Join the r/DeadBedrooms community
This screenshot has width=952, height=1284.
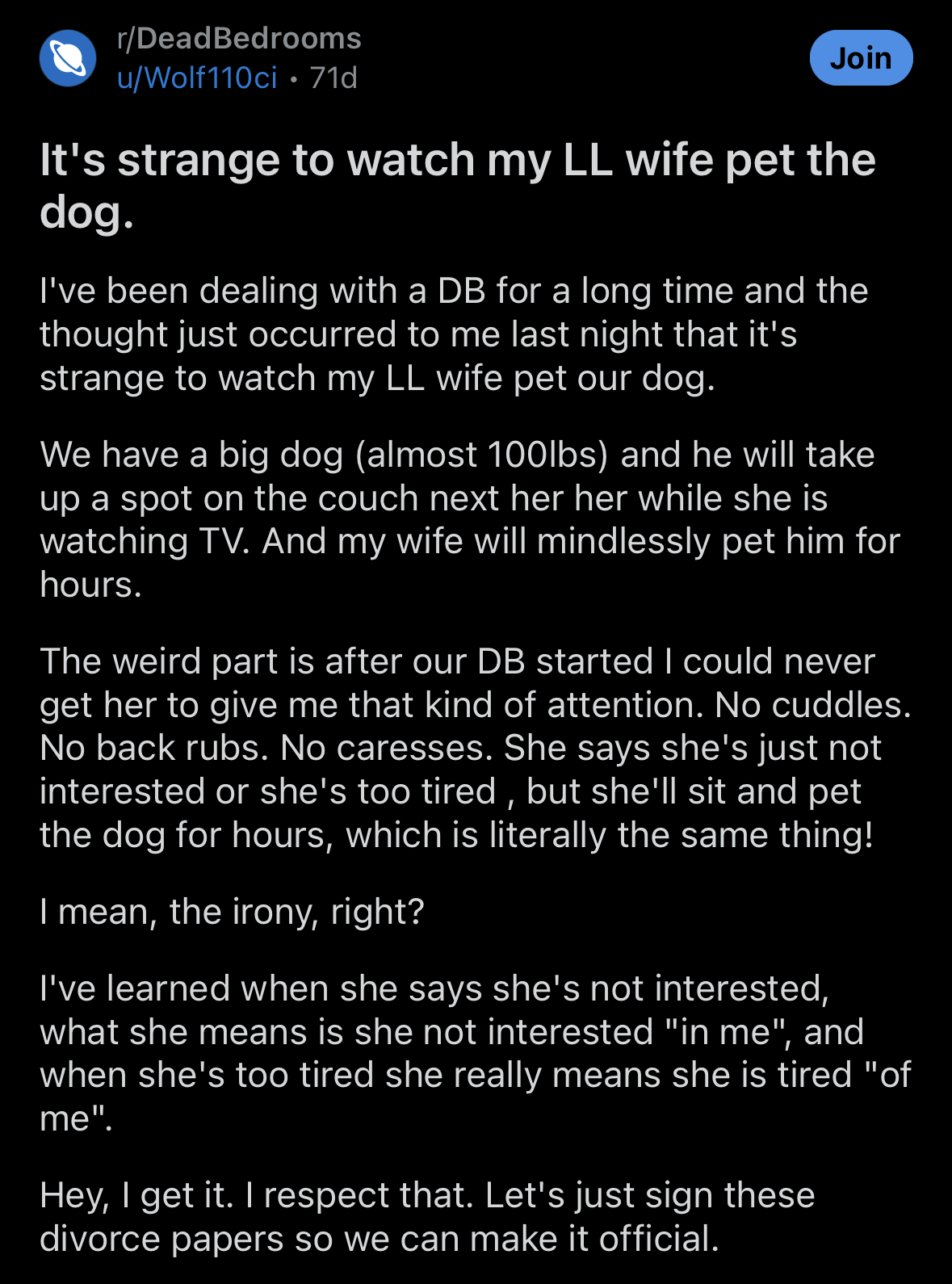tap(861, 58)
